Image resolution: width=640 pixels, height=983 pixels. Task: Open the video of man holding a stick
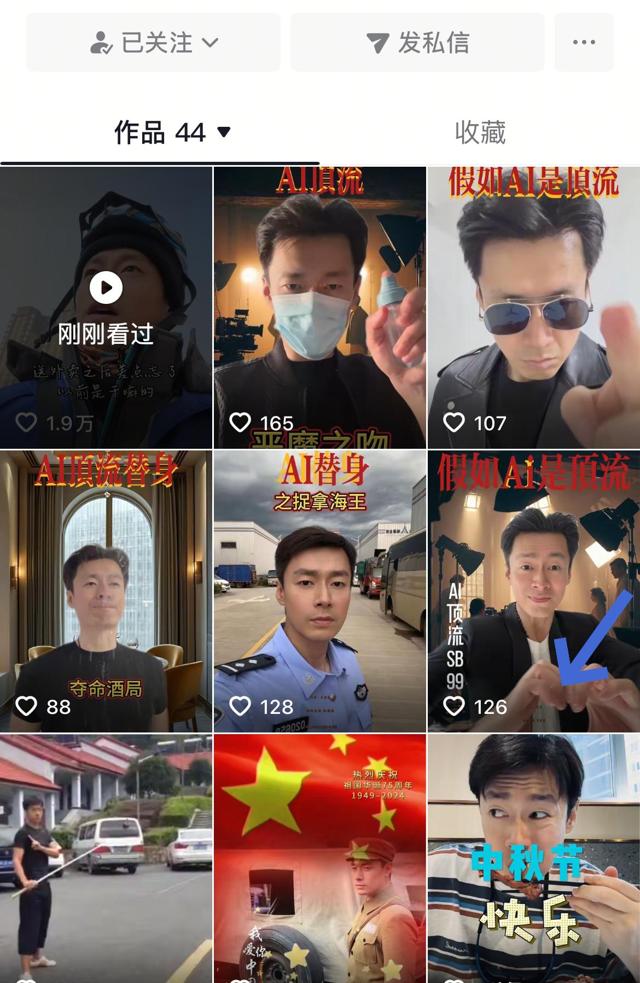tap(106, 860)
